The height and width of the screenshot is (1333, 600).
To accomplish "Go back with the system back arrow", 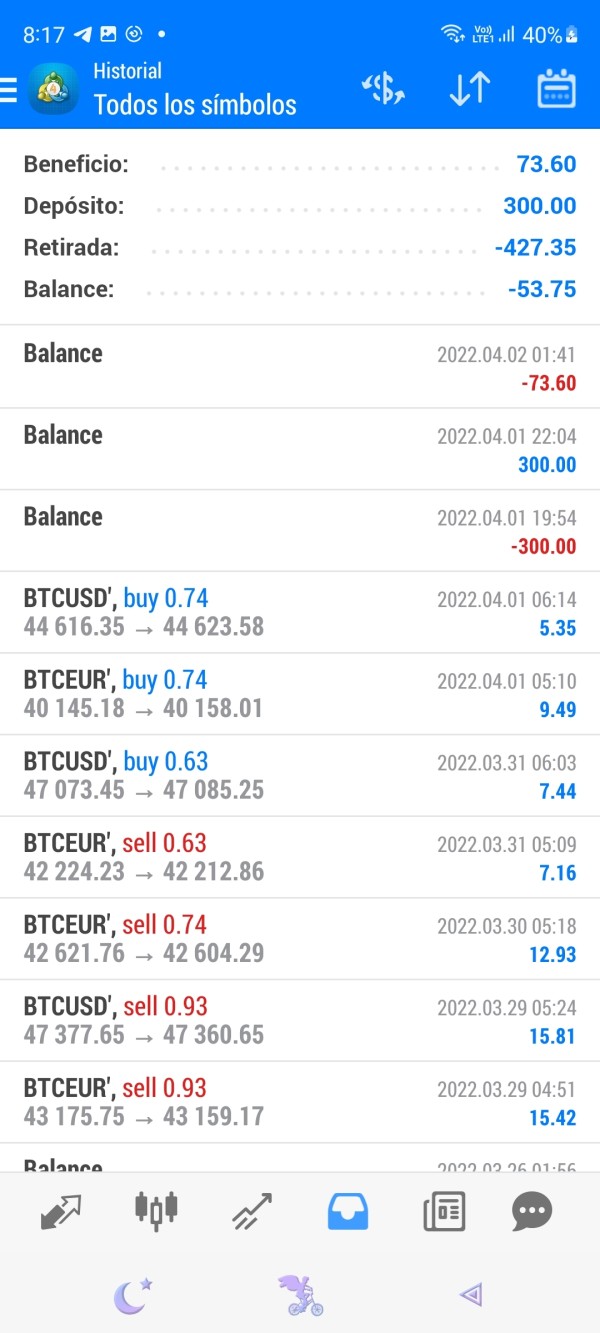I will click(471, 1296).
